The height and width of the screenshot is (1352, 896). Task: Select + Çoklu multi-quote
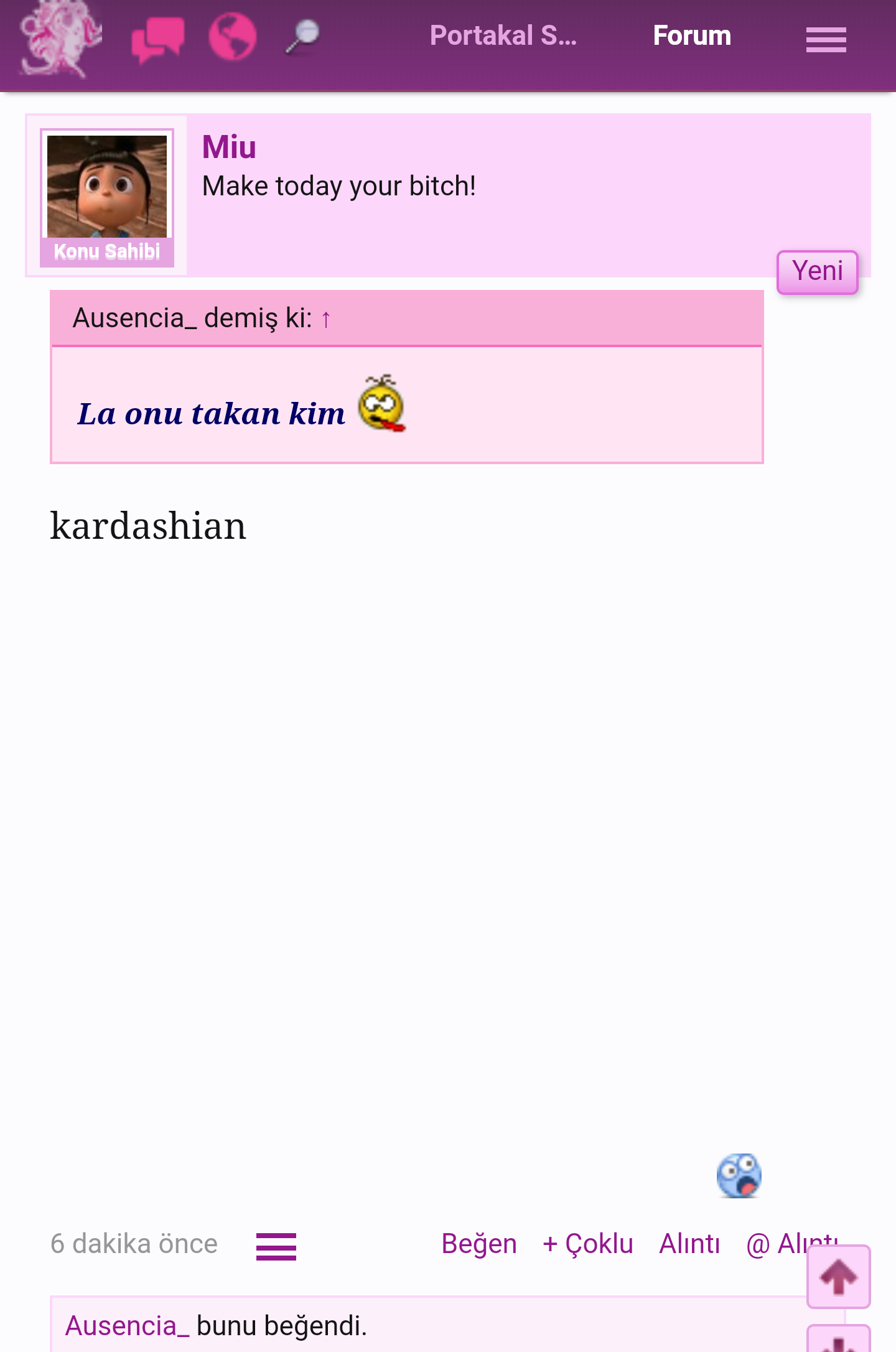coord(587,1244)
